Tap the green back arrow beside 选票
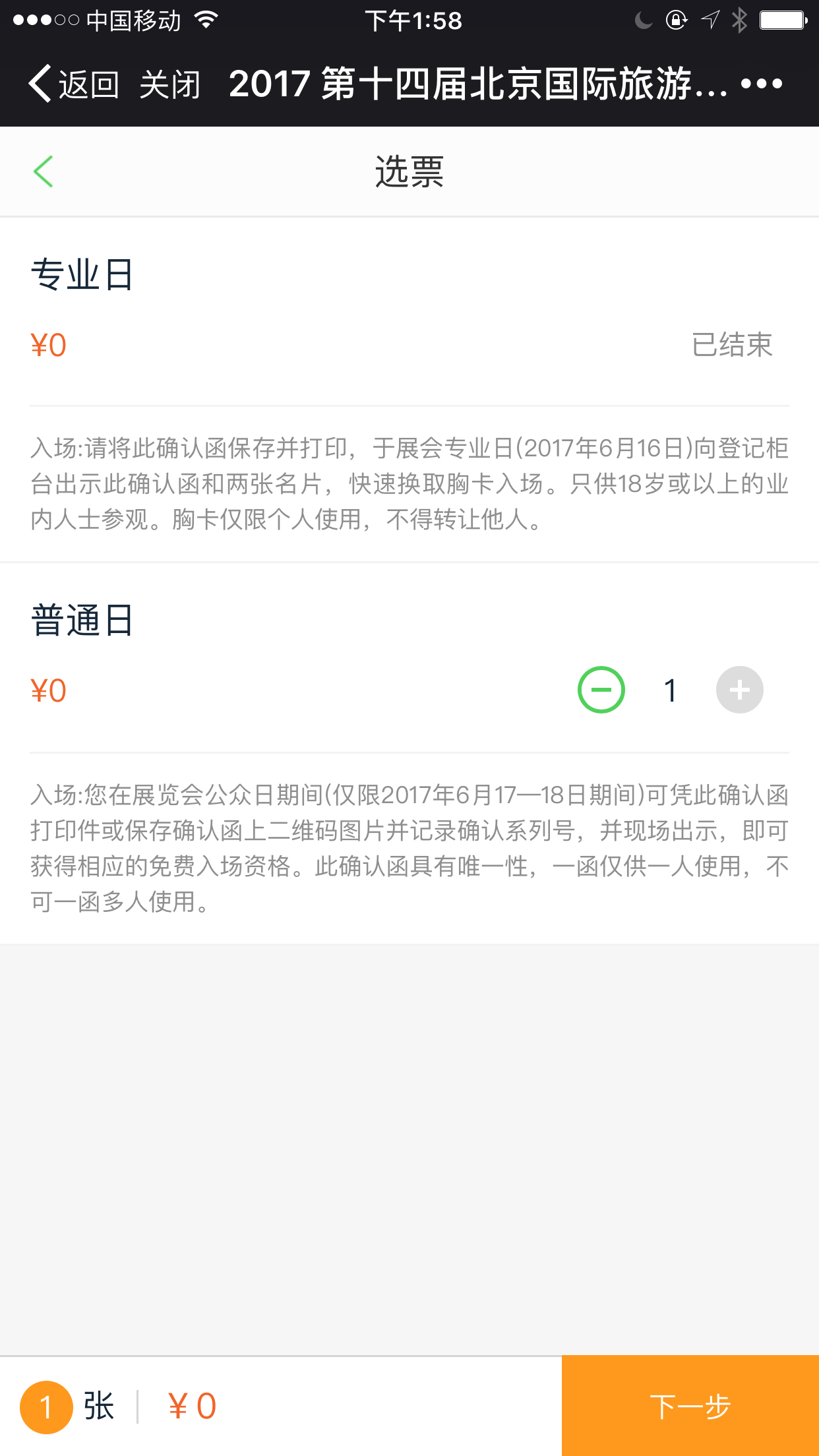819x1456 pixels. [x=43, y=171]
